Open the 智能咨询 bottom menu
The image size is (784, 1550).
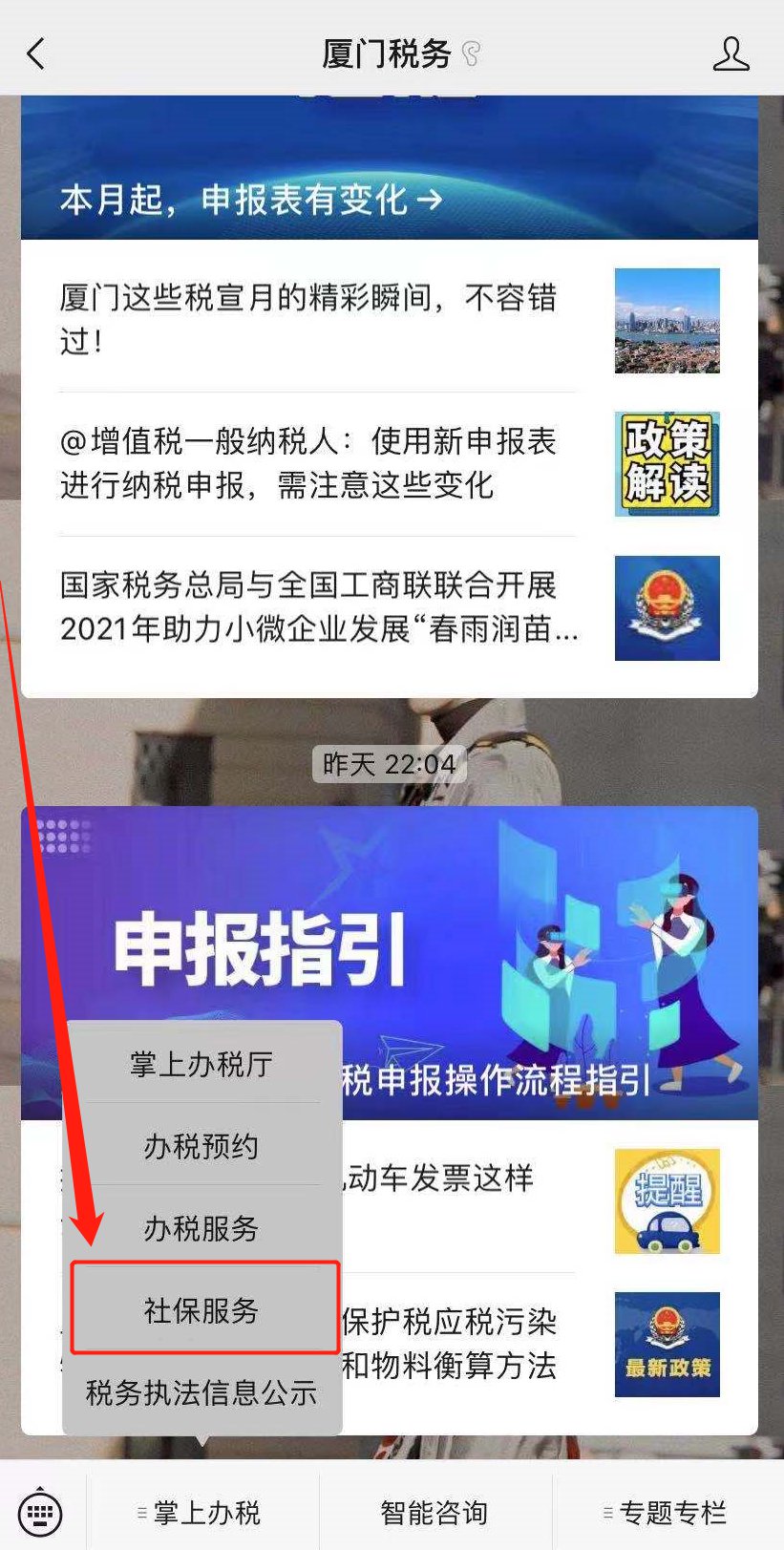(434, 1513)
